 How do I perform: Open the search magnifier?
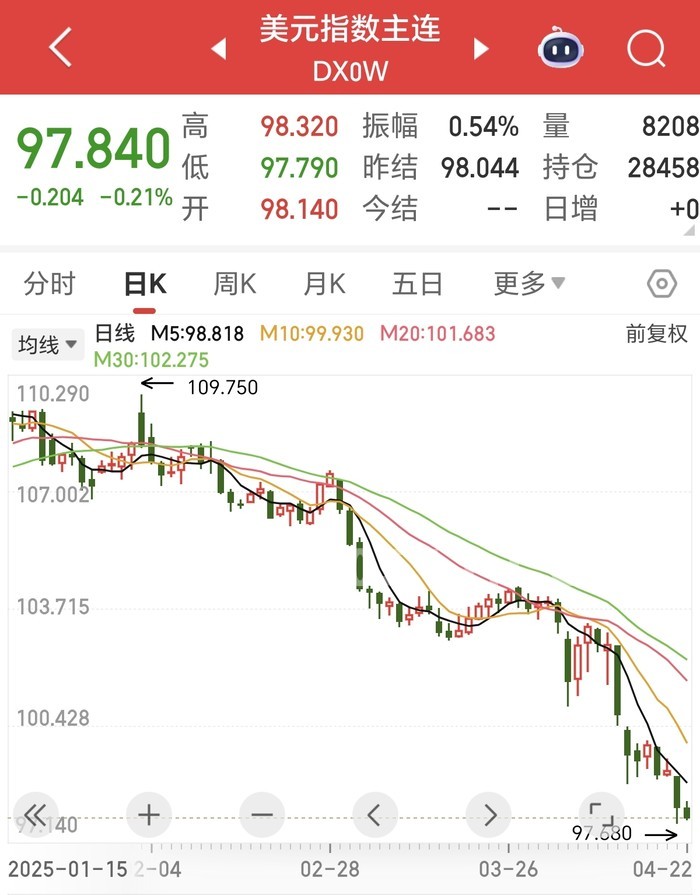pos(645,47)
